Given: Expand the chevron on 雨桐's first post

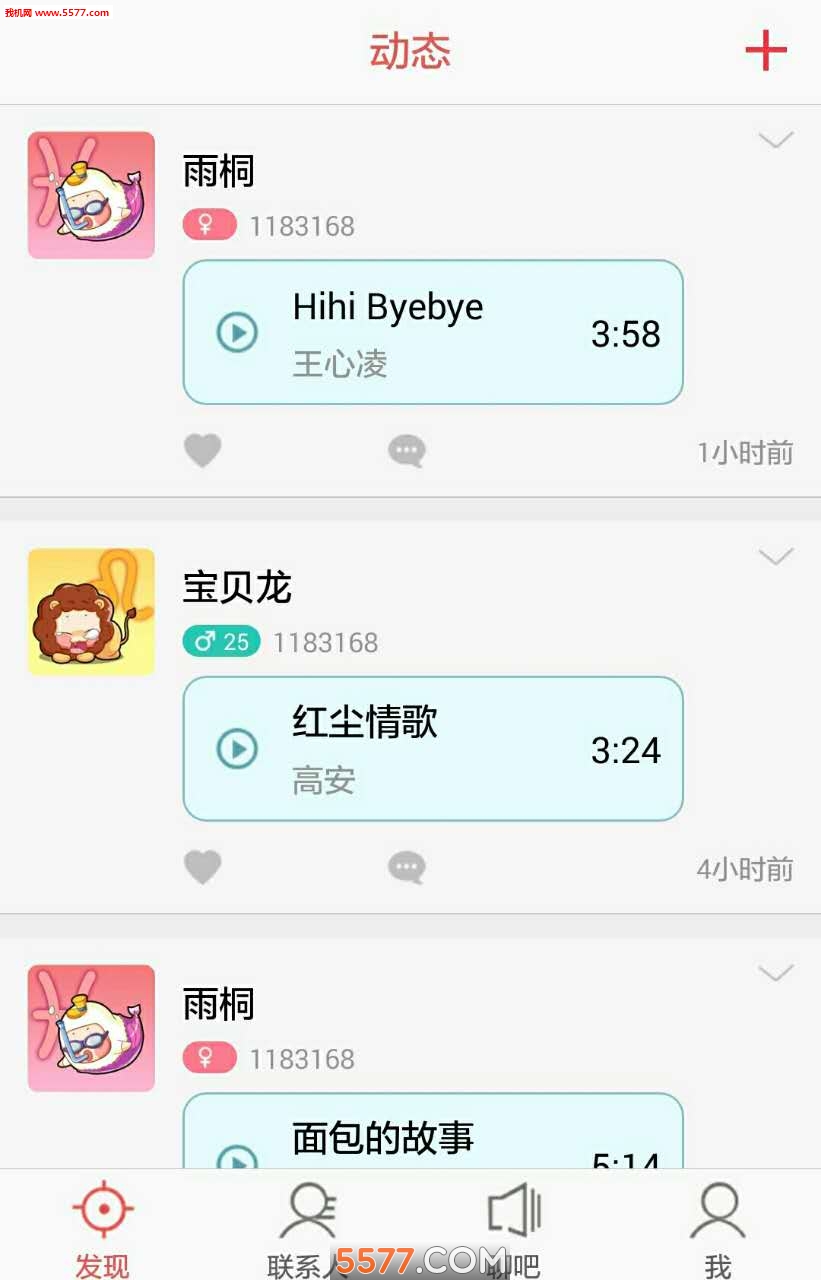Looking at the screenshot, I should coord(776,140).
